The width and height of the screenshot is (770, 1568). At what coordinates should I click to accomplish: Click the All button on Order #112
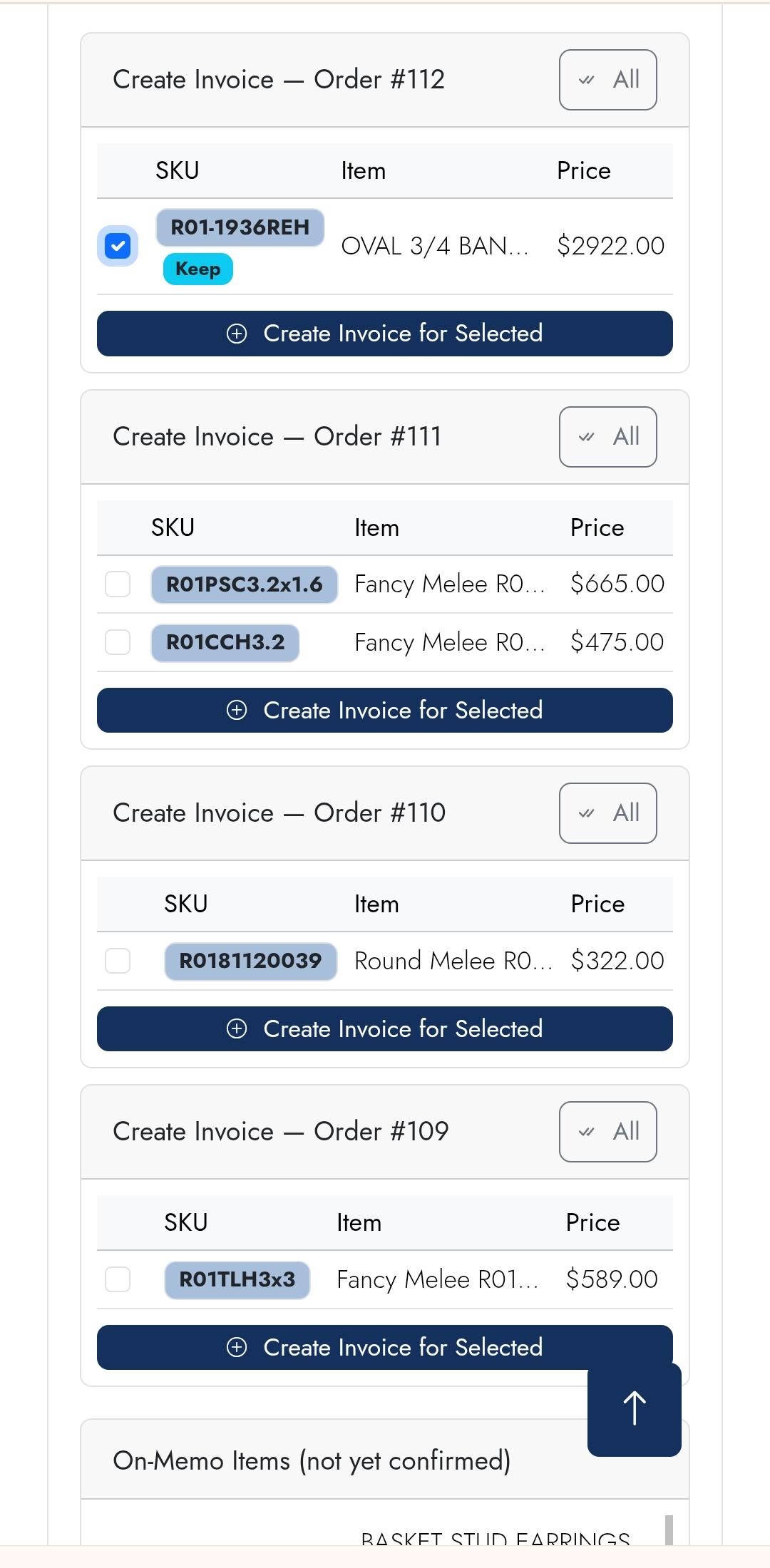[607, 80]
